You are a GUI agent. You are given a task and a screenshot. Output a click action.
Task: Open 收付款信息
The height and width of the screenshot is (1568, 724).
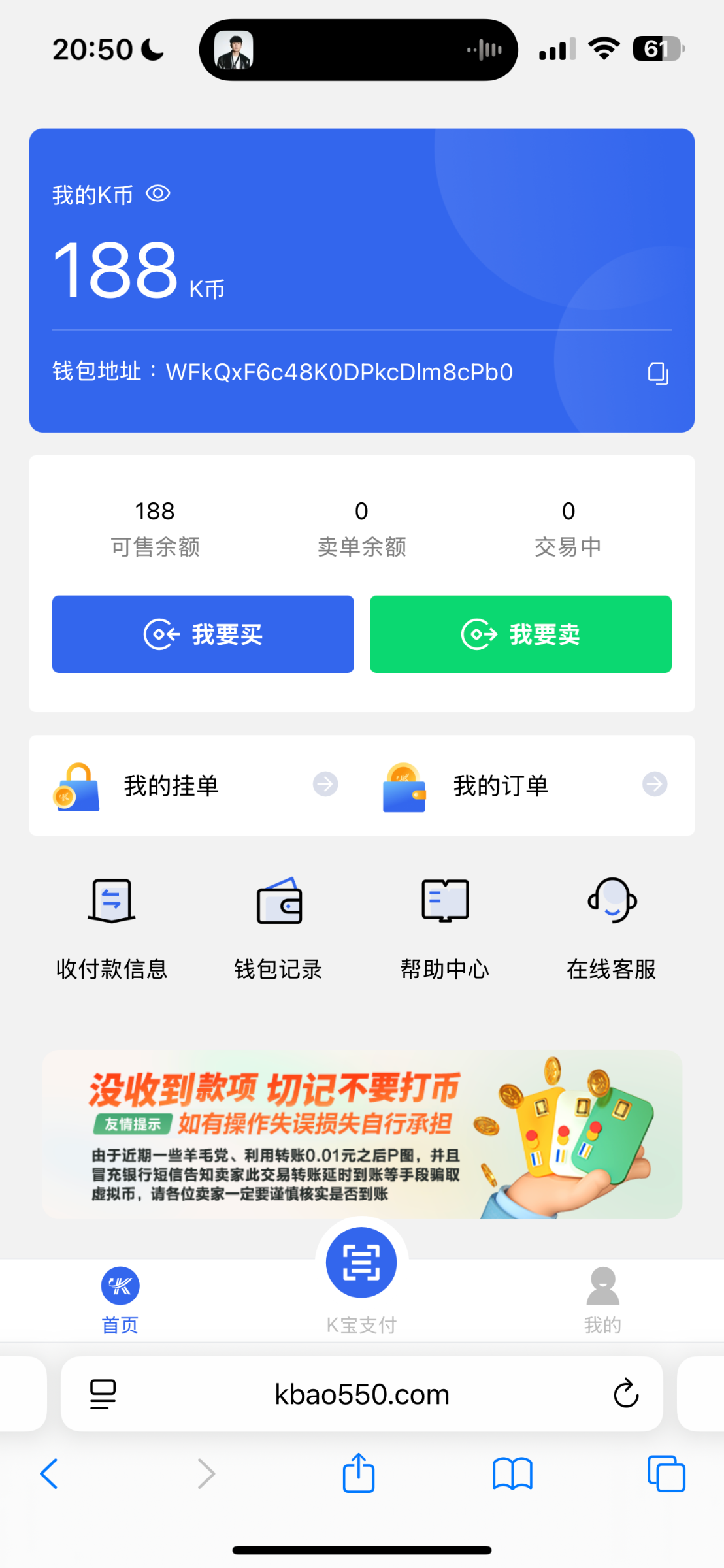pyautogui.click(x=112, y=928)
